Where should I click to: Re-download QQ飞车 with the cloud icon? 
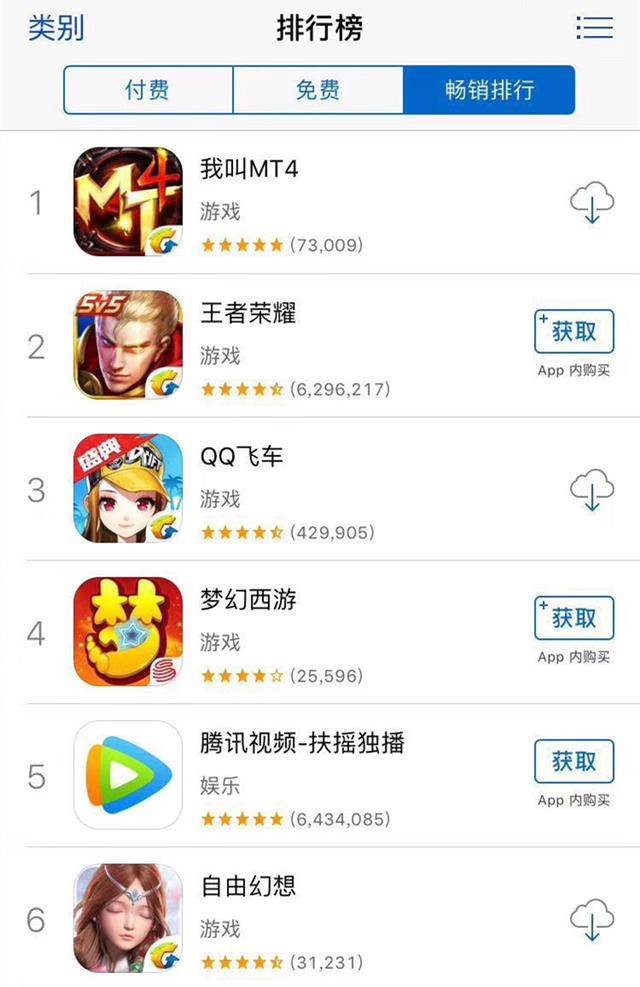[x=591, y=491]
